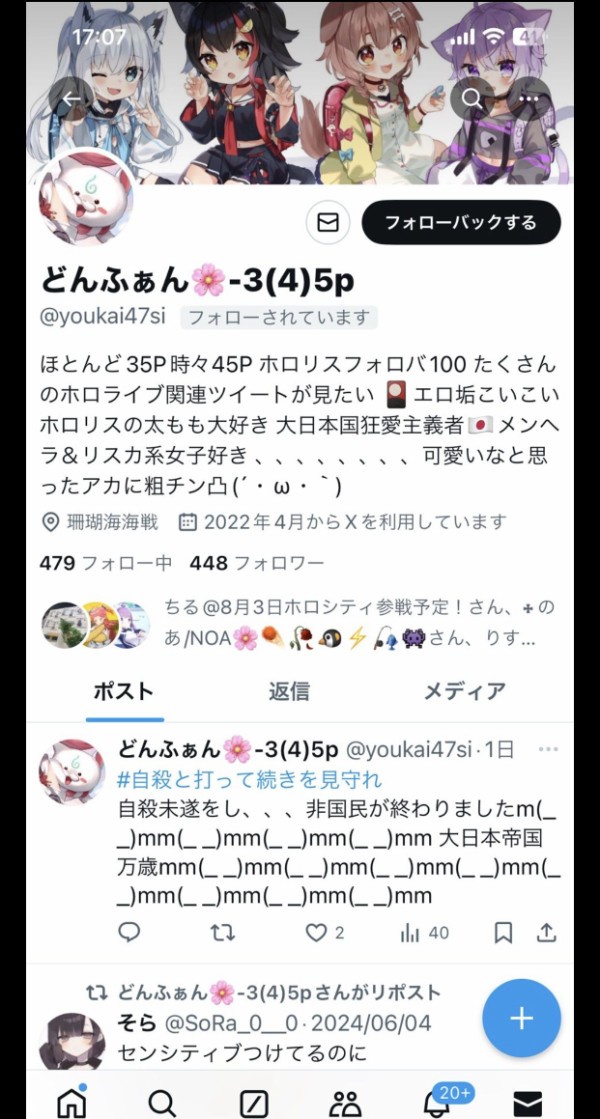Go to the Home tab
The height and width of the screenshot is (1119, 600).
(x=71, y=1101)
